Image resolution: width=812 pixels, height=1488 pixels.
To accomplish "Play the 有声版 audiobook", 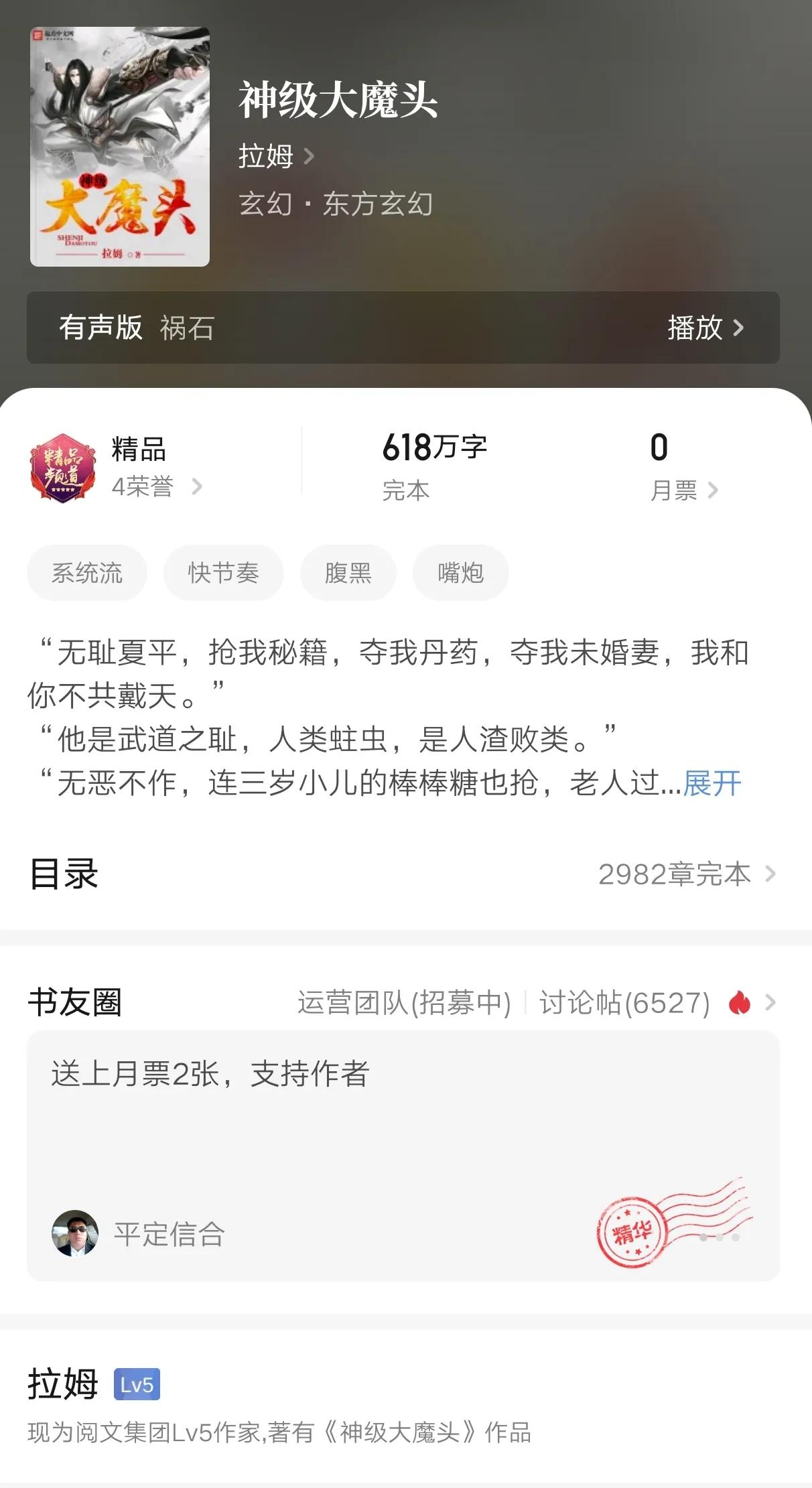I will [x=705, y=328].
